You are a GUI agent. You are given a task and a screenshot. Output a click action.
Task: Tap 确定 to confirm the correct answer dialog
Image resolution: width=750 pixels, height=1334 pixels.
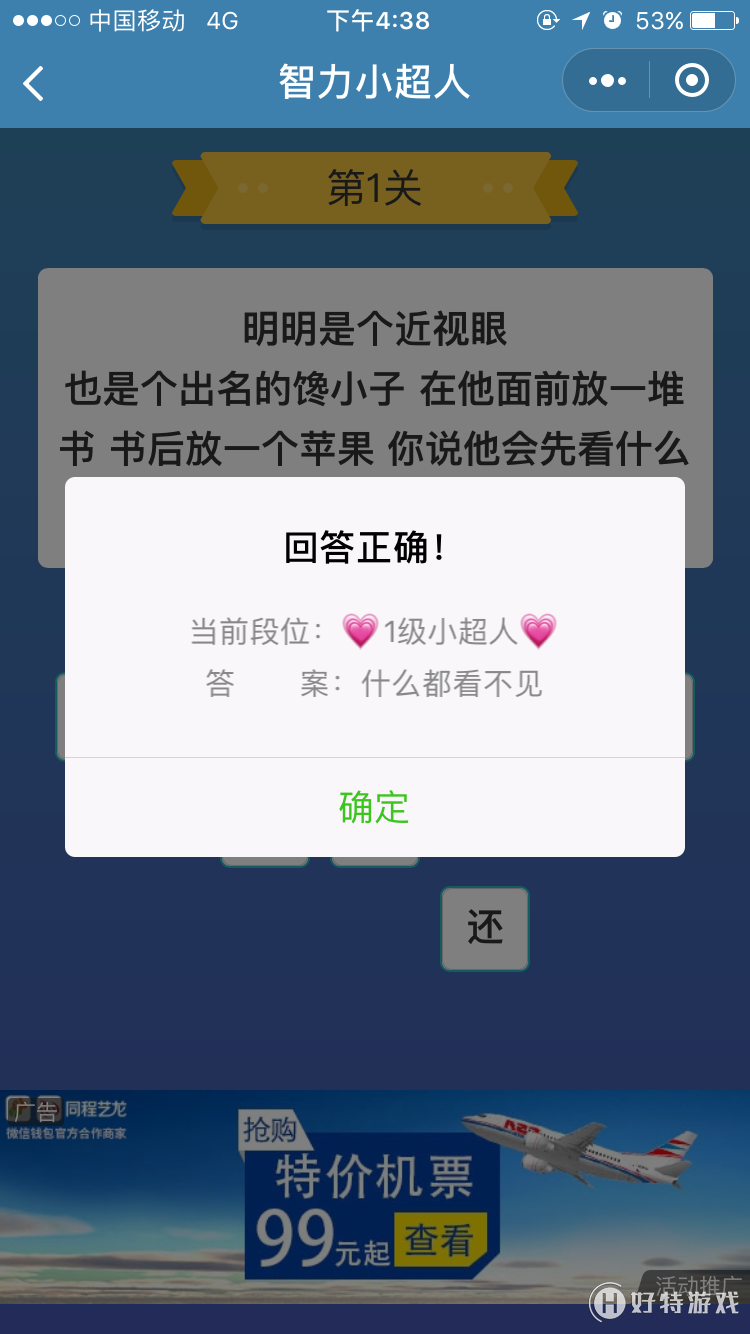374,807
